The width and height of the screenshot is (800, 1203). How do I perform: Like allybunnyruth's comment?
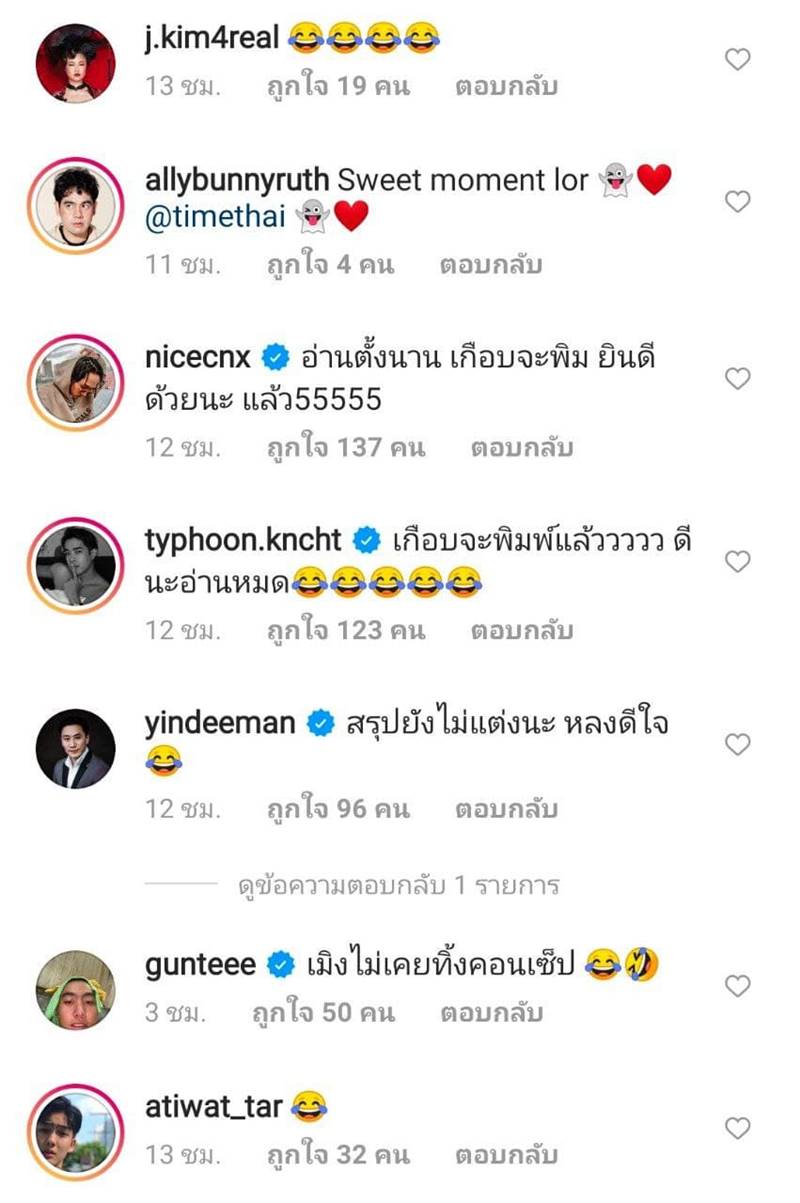[737, 203]
